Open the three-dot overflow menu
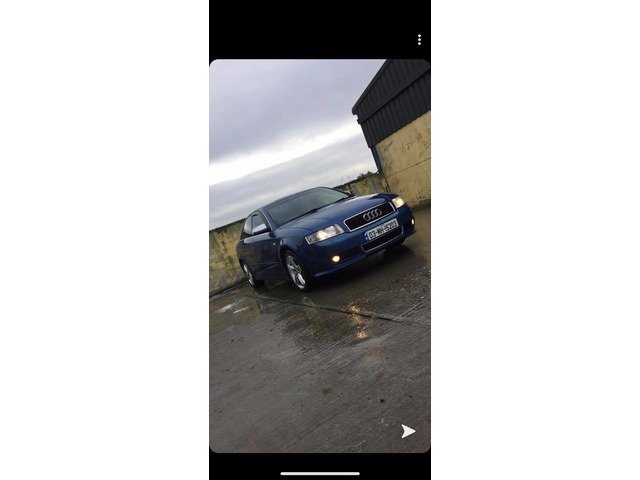640x480 pixels. [x=419, y=40]
